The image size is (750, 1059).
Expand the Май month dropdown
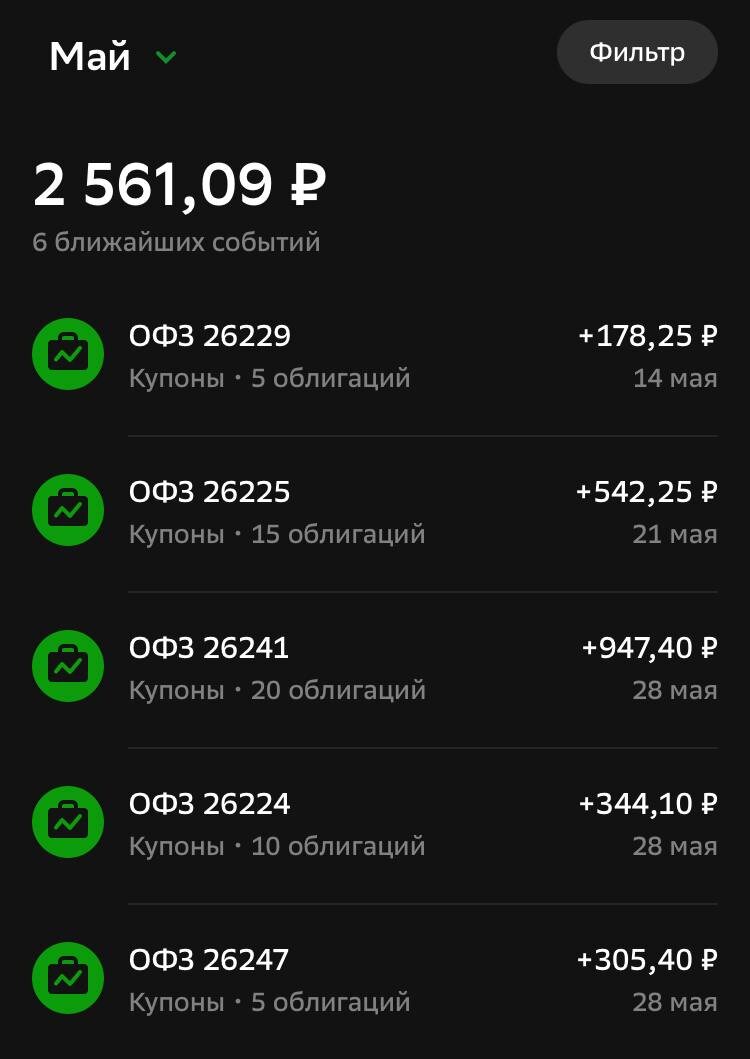coord(113,56)
